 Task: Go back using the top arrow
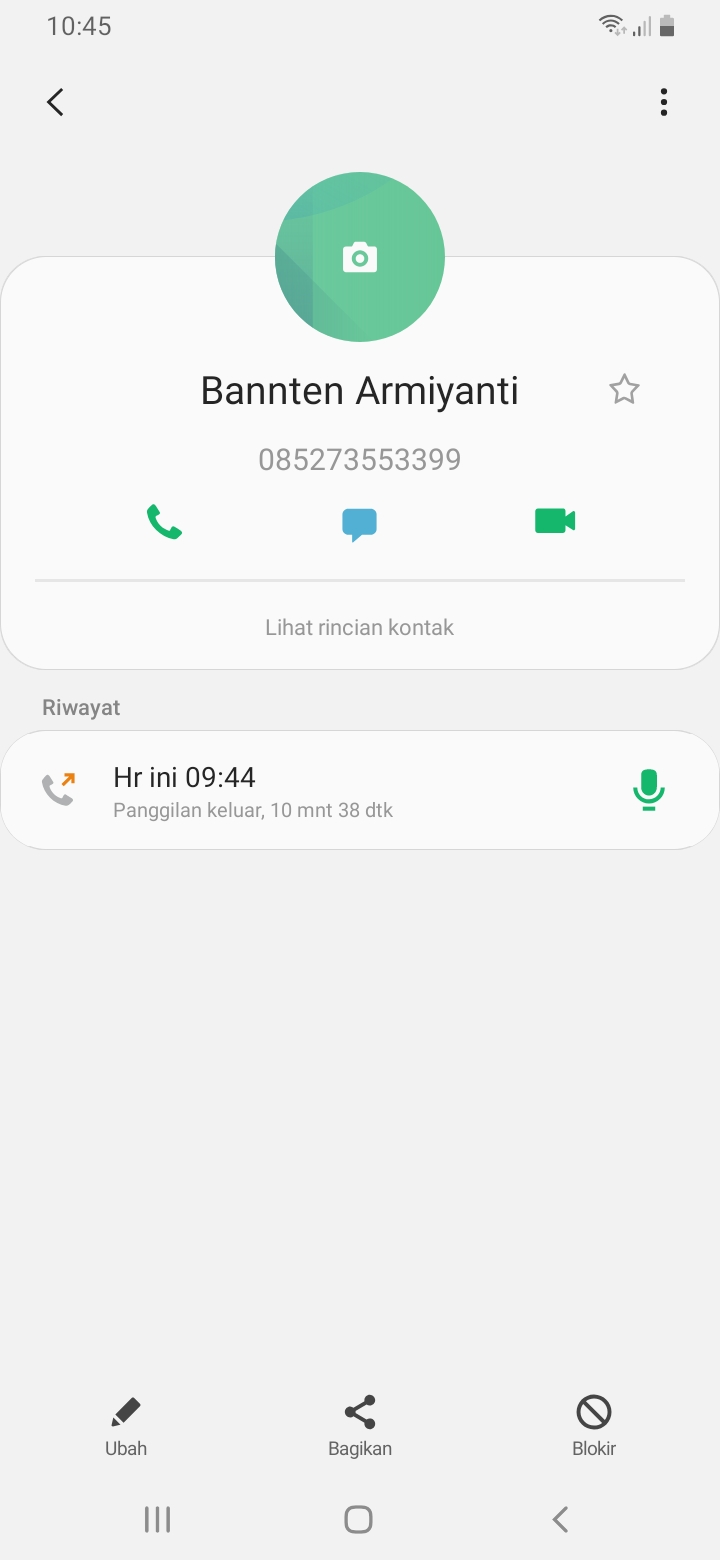[55, 102]
